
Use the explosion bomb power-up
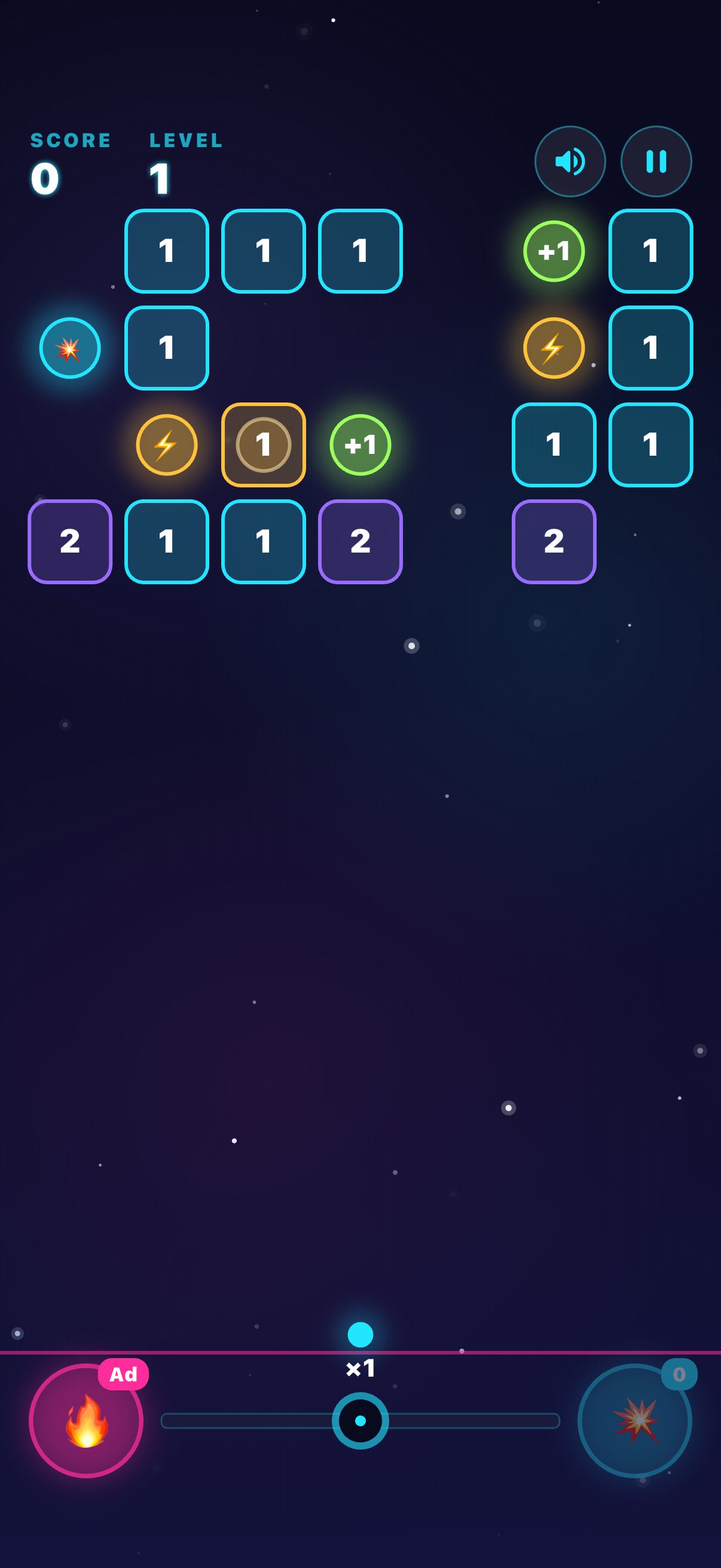[634, 1420]
